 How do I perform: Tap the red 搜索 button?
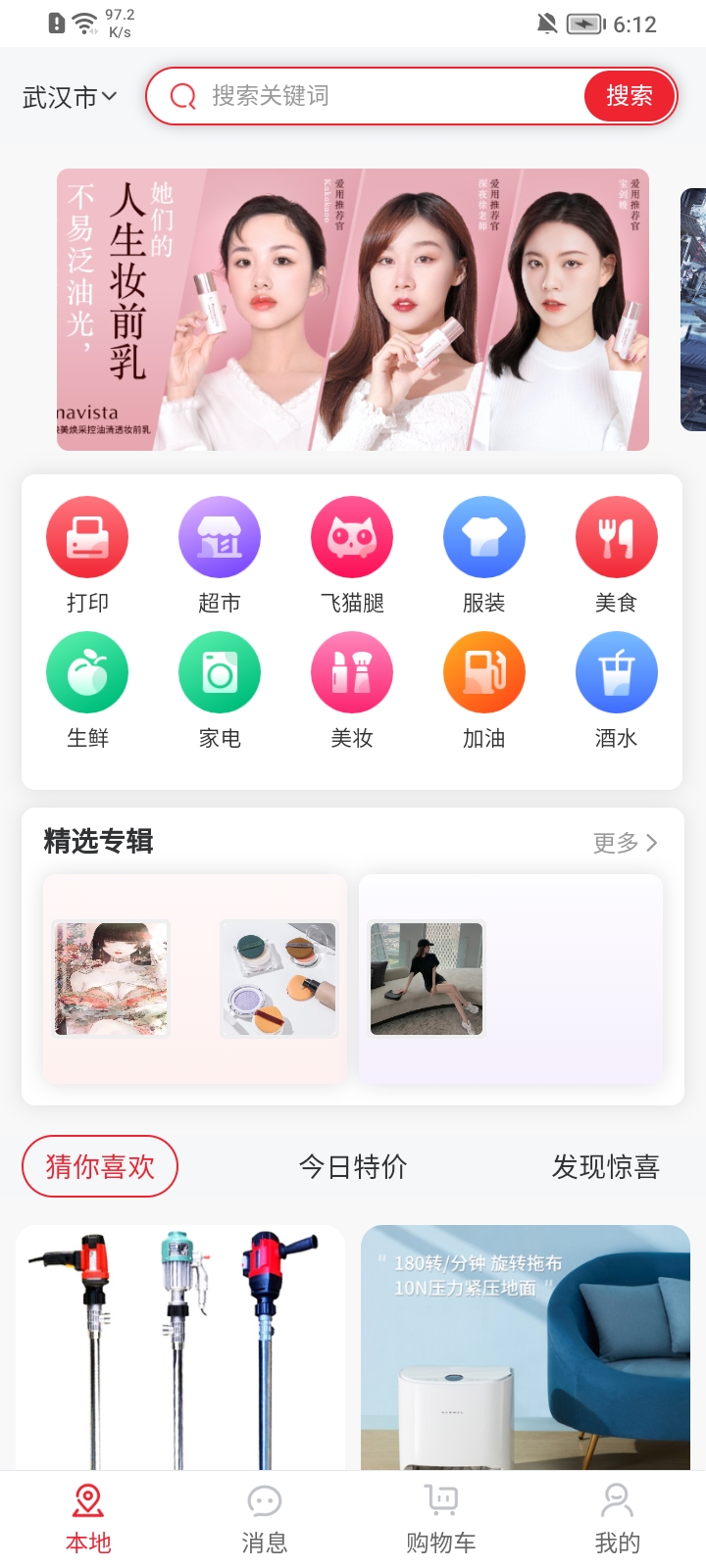[629, 96]
